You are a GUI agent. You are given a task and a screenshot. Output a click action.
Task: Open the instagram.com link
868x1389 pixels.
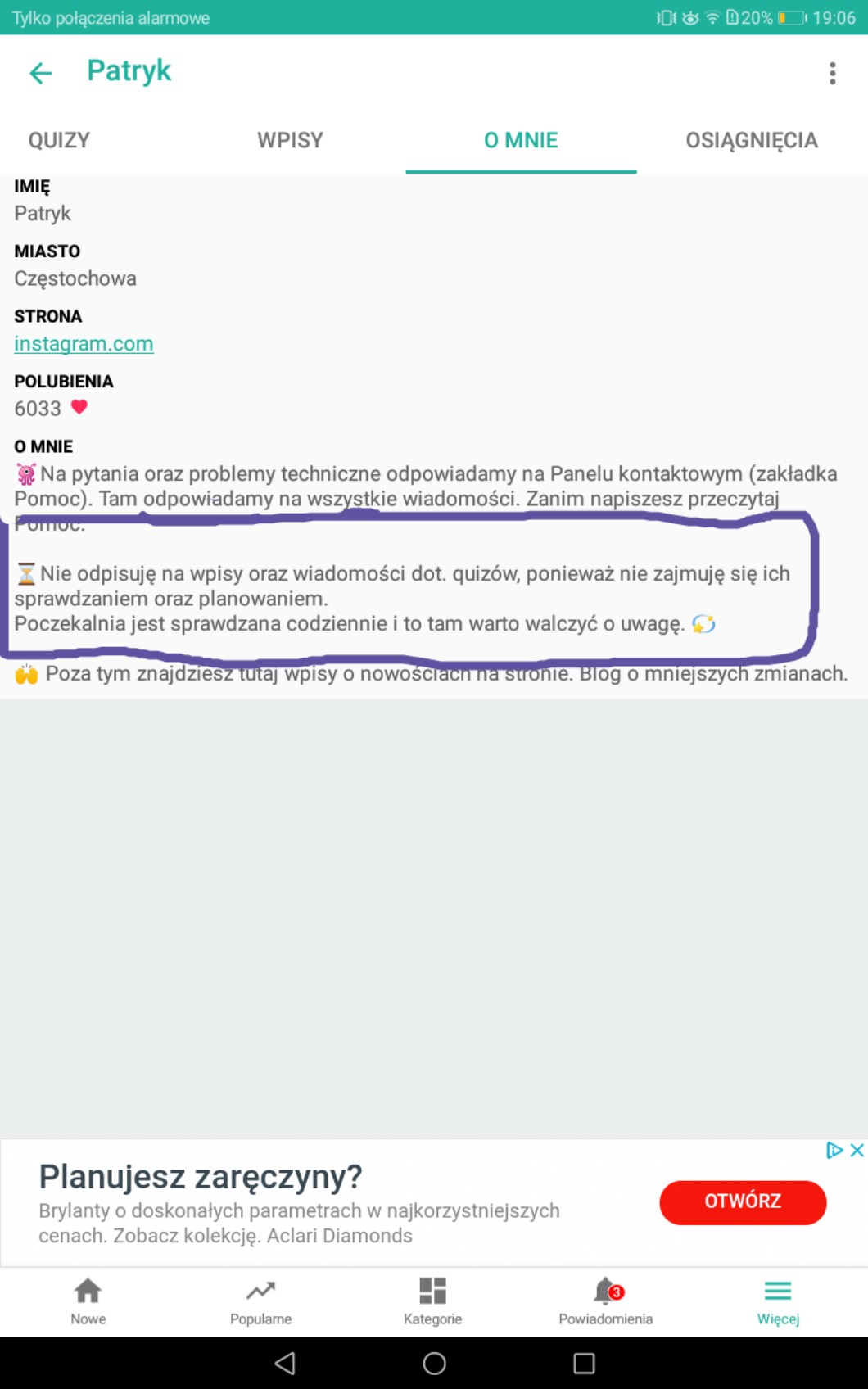(84, 344)
